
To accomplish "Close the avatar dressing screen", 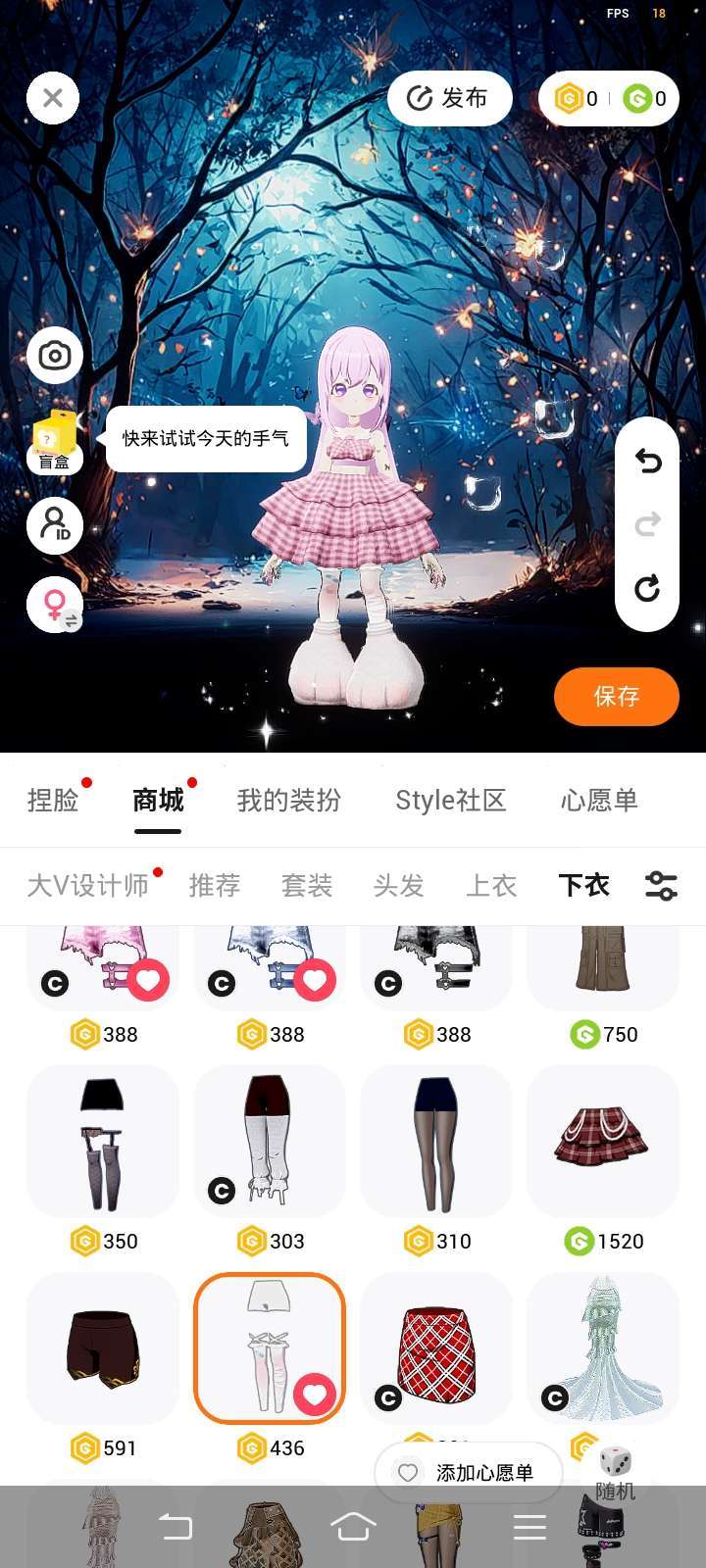I will [x=53, y=98].
